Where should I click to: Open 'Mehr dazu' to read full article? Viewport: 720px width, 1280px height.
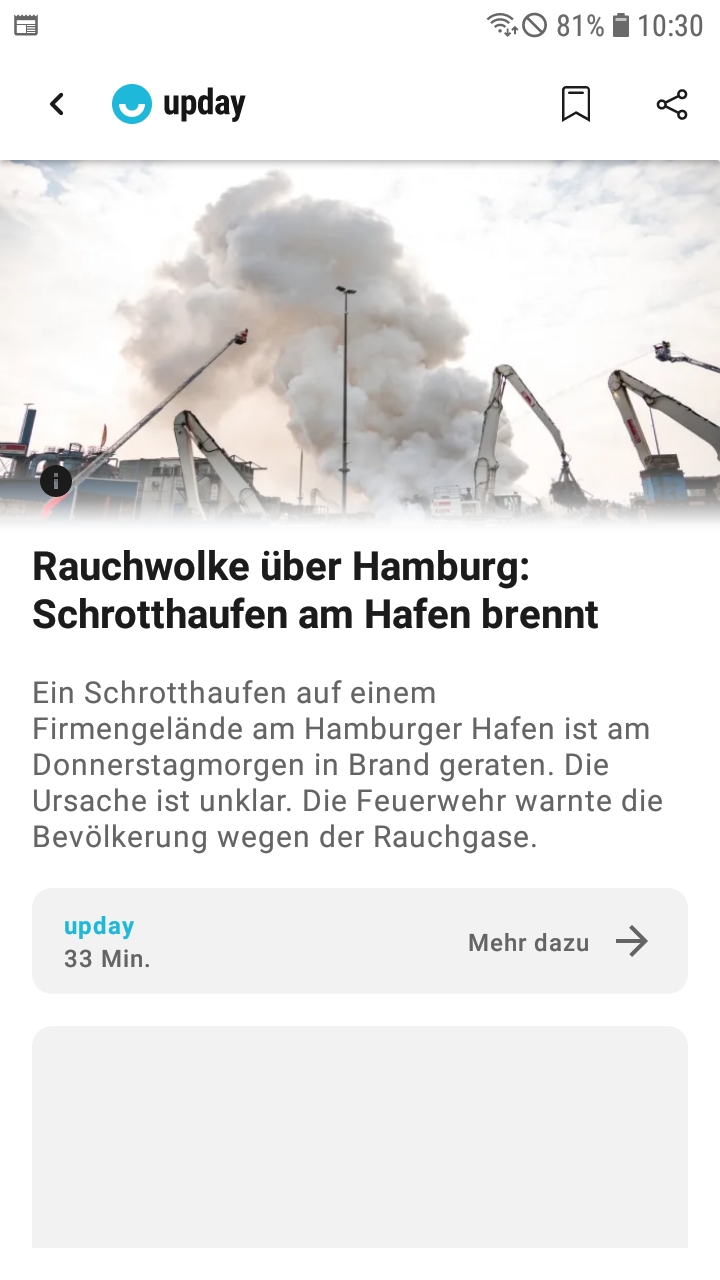tap(558, 942)
